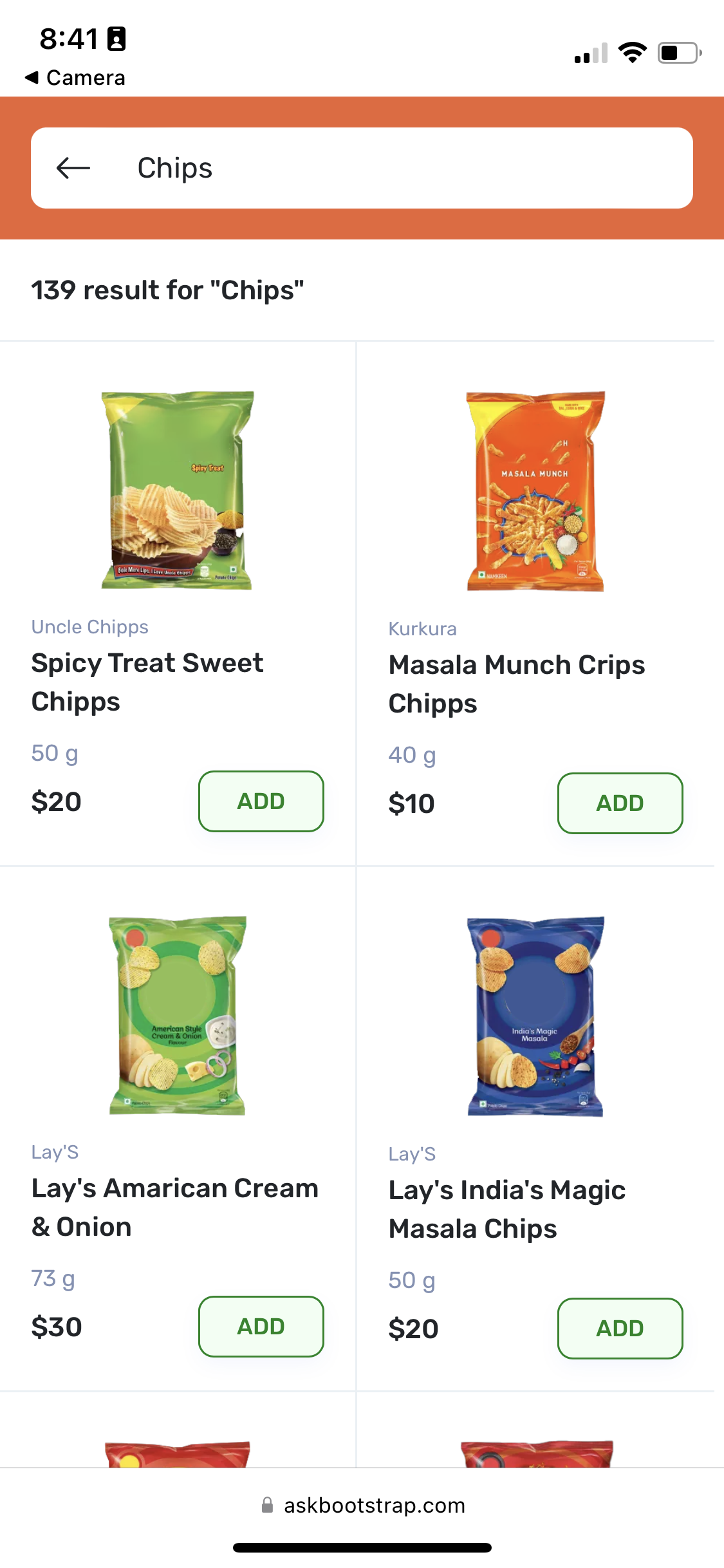Tap the Chips search field
The image size is (724, 1568).
point(386,168)
